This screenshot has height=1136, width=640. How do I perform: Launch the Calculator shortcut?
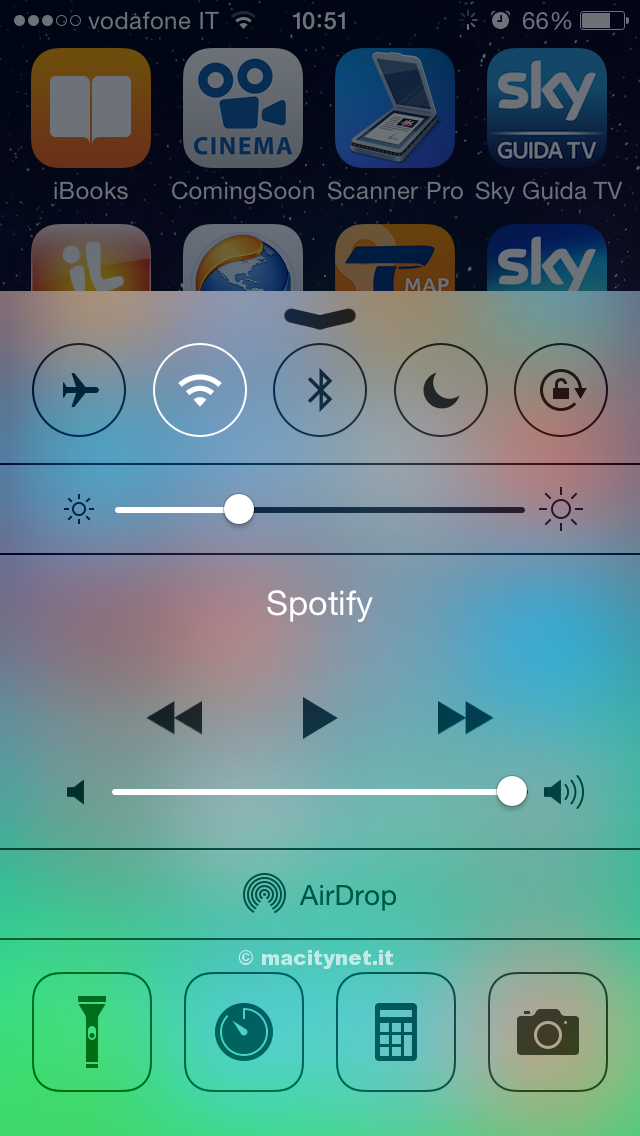396,1032
